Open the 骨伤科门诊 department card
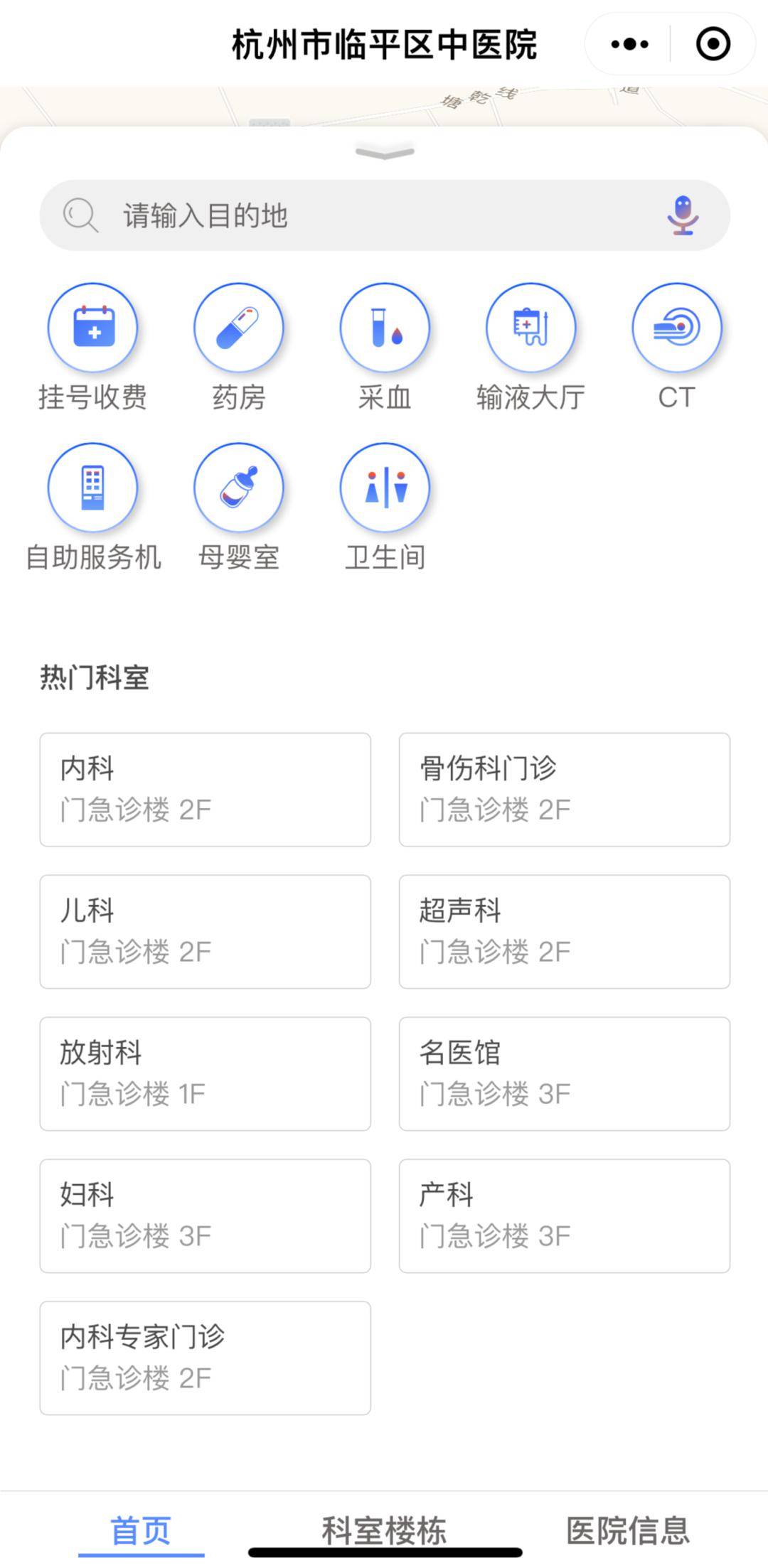This screenshot has width=768, height=1568. click(x=565, y=790)
